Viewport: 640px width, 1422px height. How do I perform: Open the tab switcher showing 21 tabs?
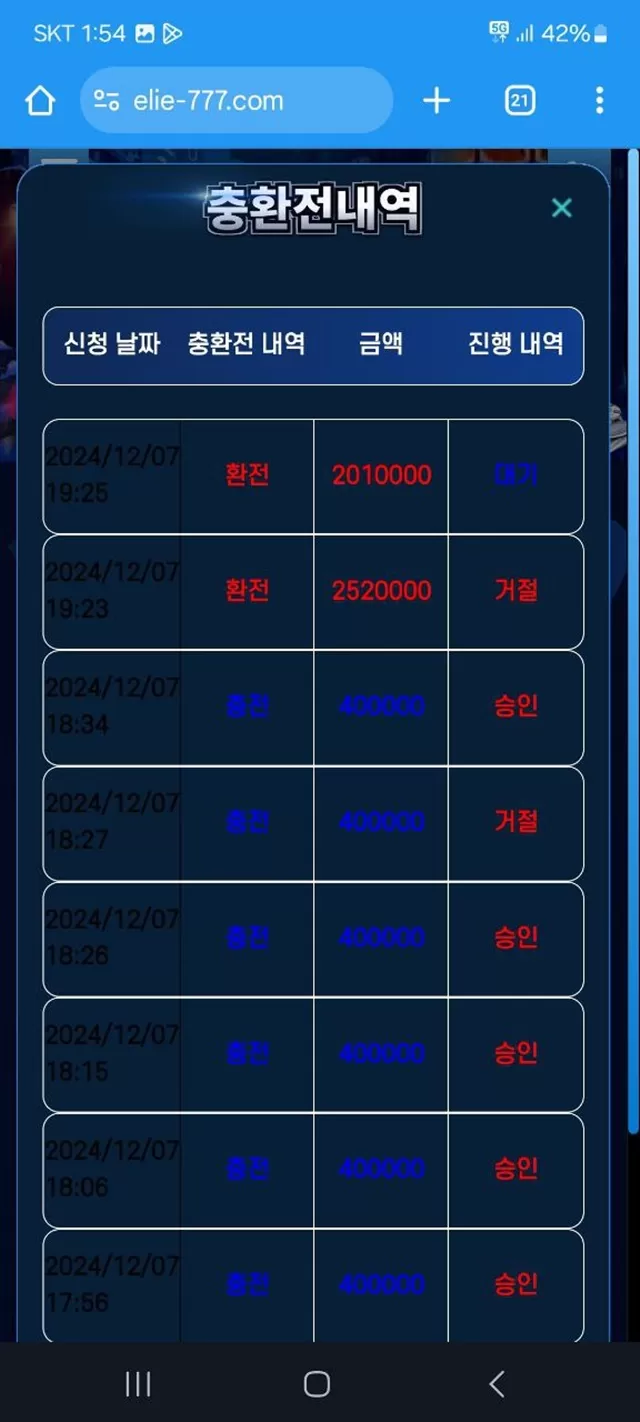click(519, 100)
